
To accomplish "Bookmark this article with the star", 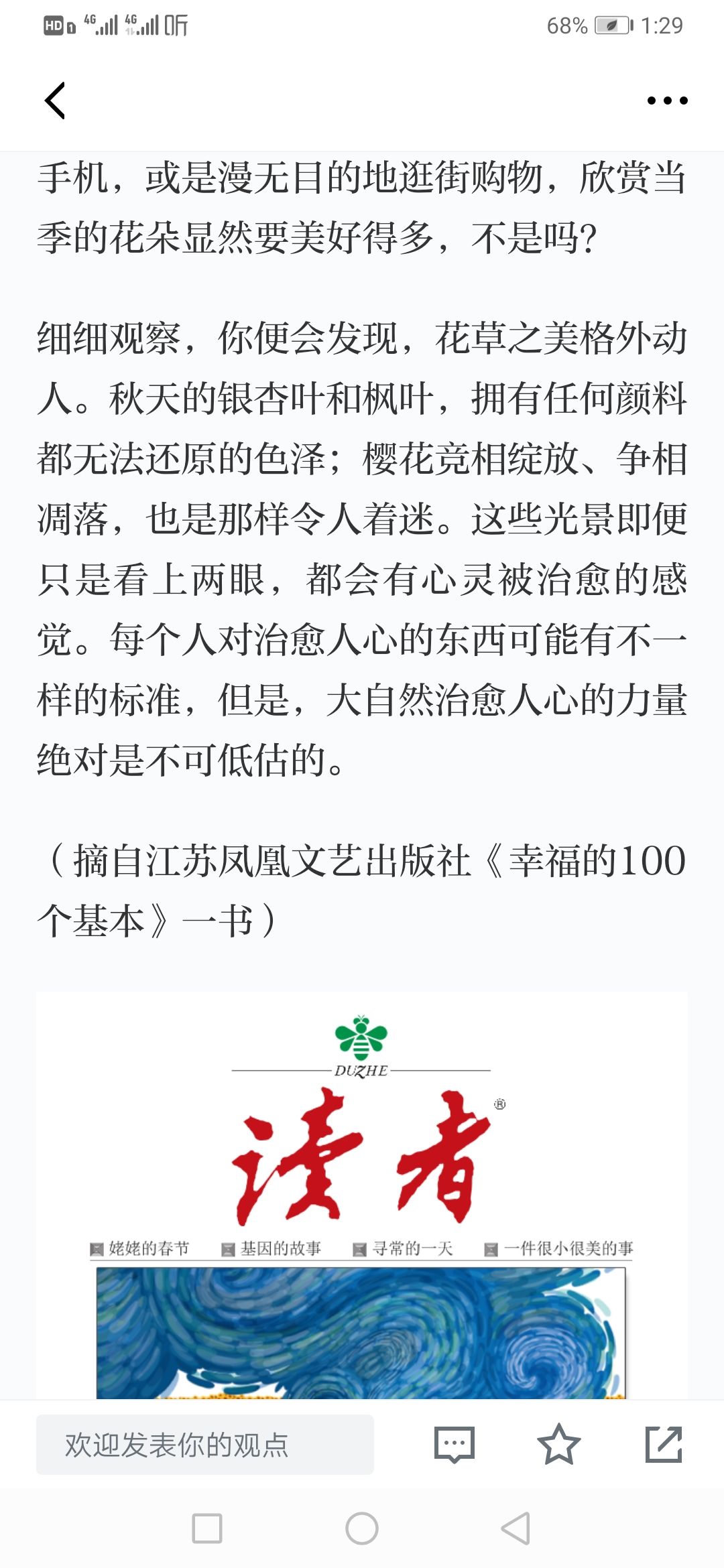I will [558, 1445].
